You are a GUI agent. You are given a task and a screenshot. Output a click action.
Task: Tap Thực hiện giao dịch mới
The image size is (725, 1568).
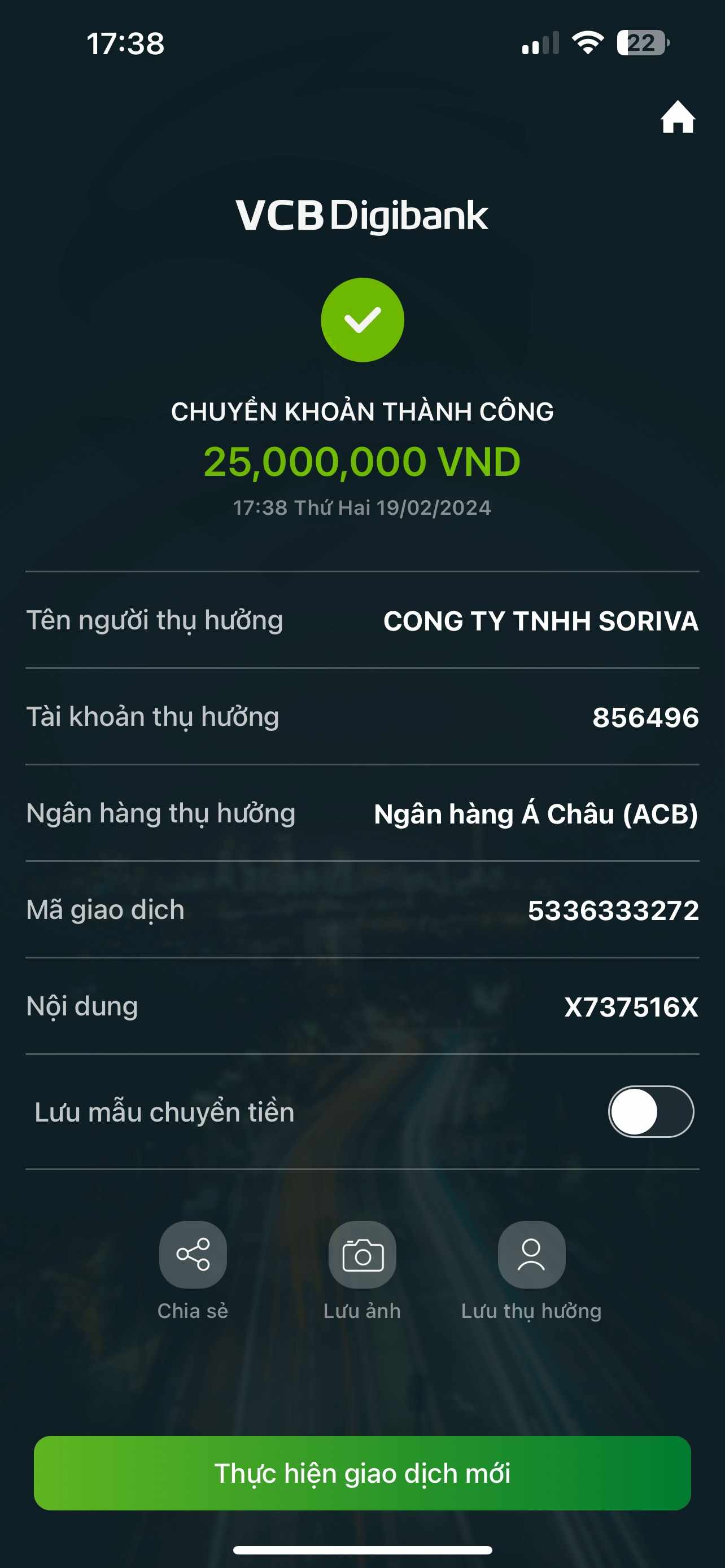pos(362,1473)
